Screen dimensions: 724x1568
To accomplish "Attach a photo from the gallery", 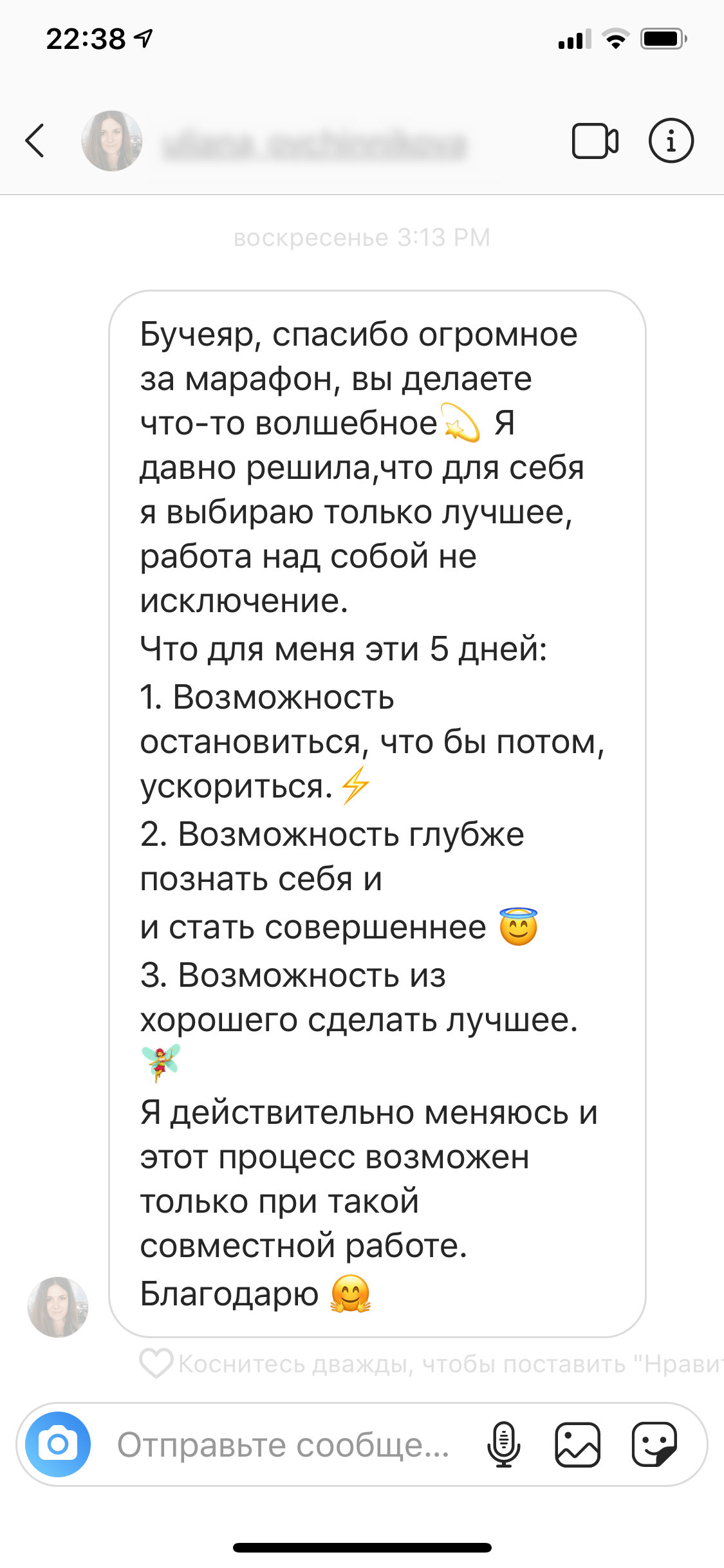I will pos(577,1444).
